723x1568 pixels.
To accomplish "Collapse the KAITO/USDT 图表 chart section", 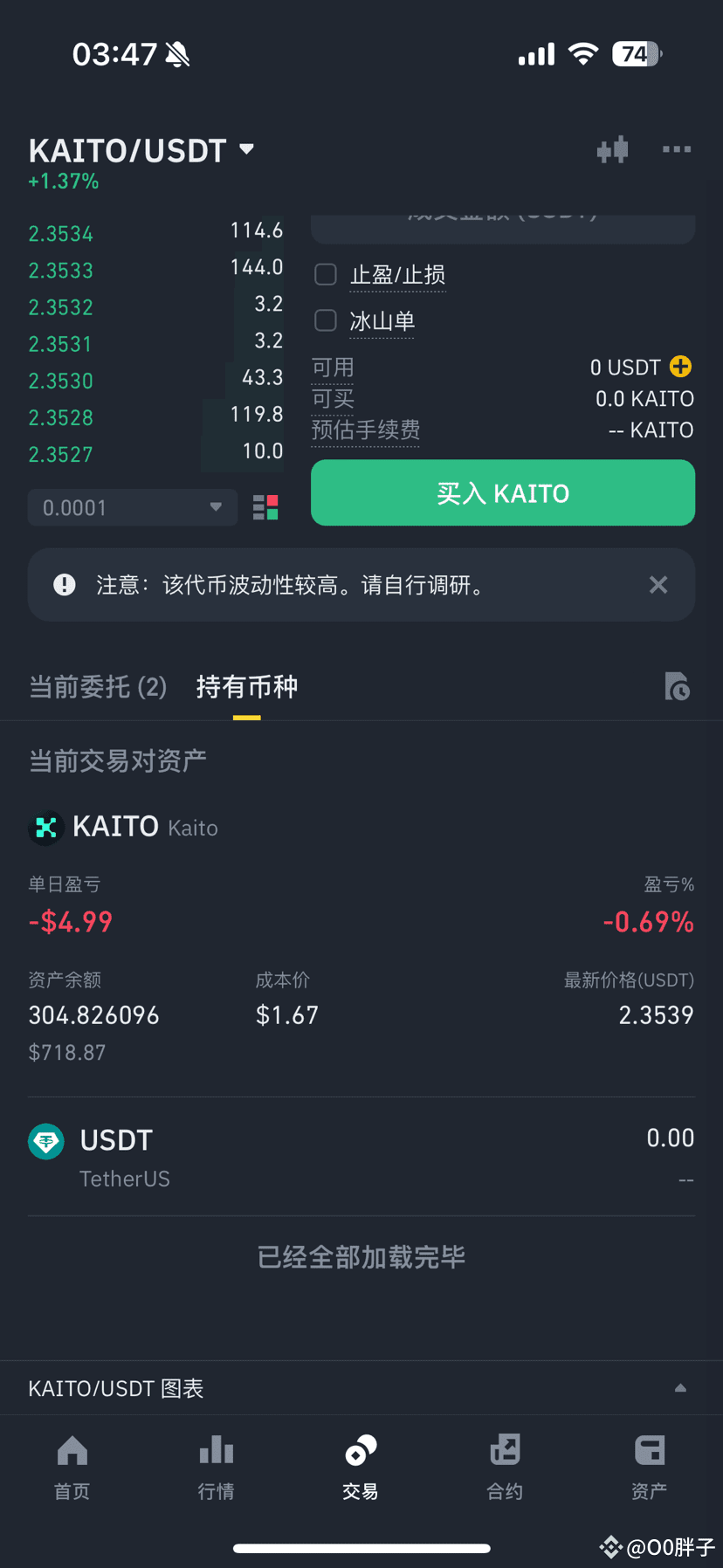I will (x=682, y=1387).
